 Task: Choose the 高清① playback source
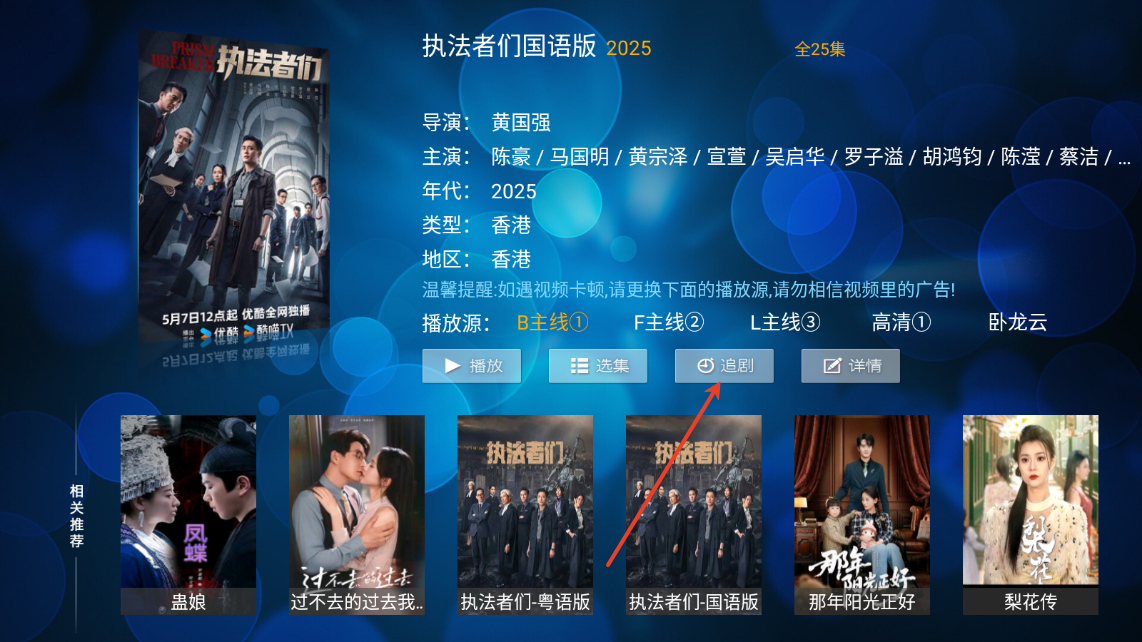click(x=901, y=323)
